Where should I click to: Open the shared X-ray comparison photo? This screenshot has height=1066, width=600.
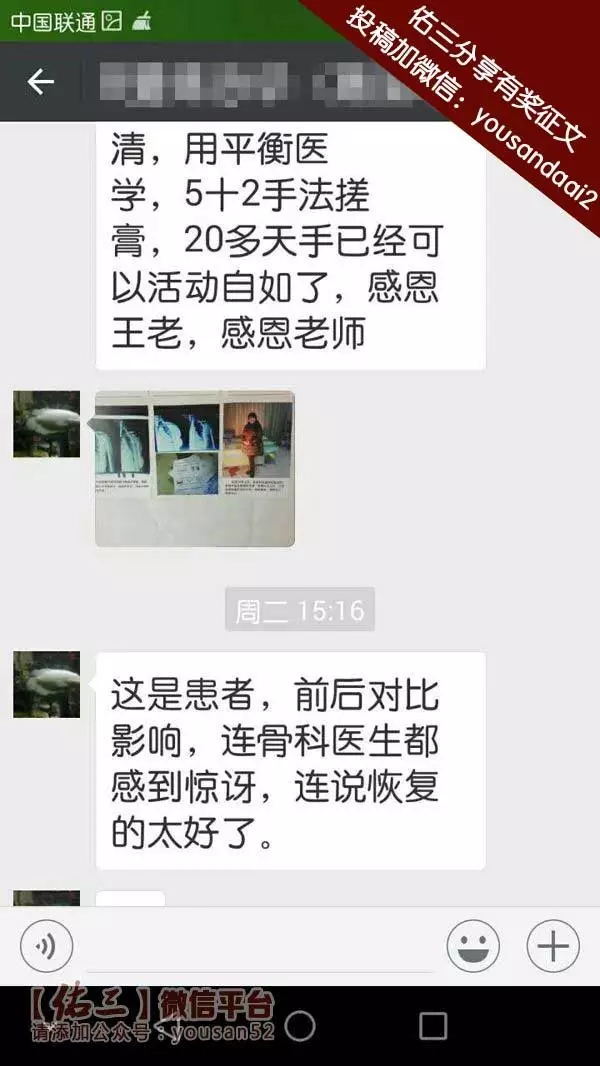click(195, 468)
